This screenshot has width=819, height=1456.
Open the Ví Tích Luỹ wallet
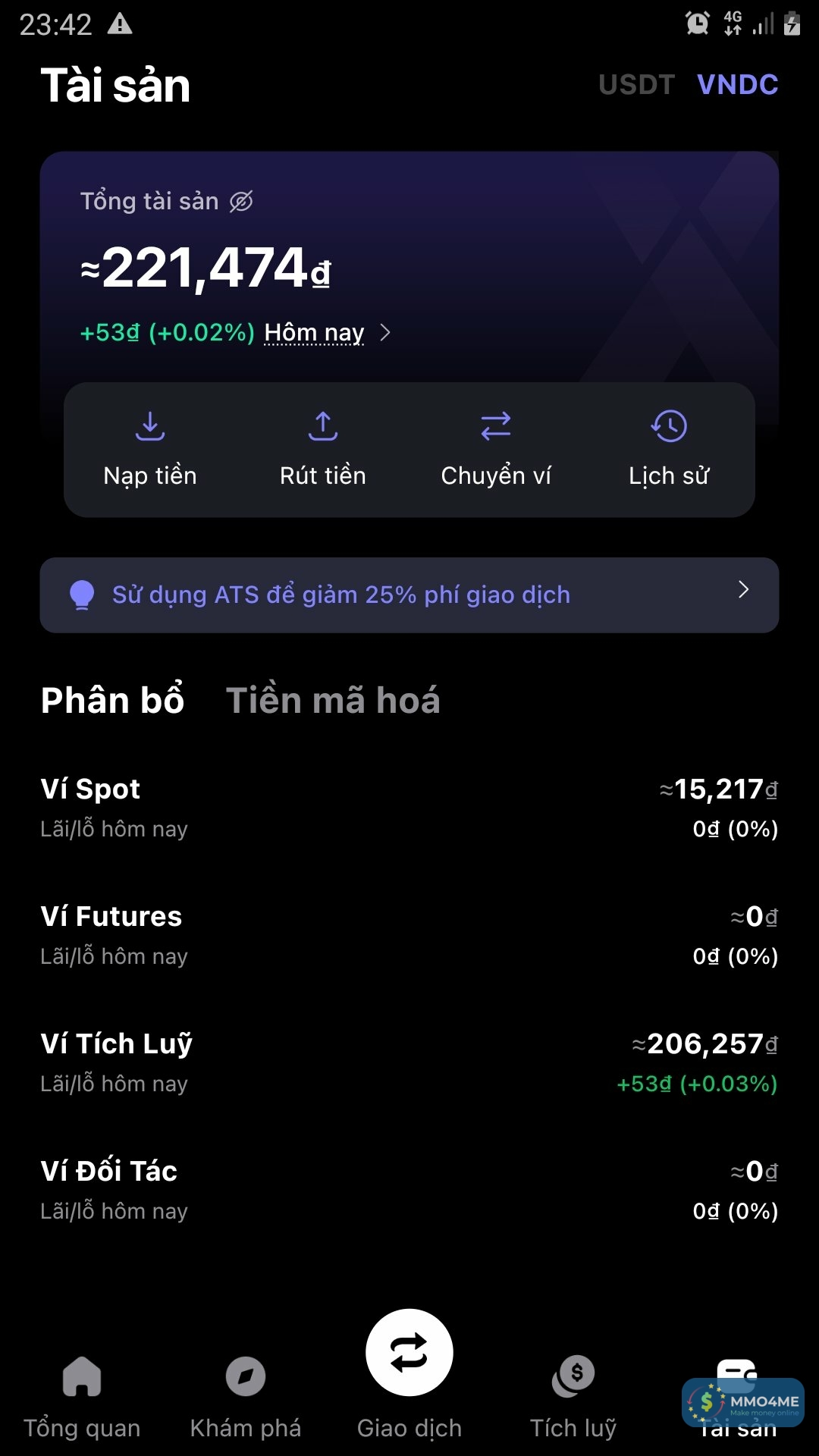coord(409,1063)
